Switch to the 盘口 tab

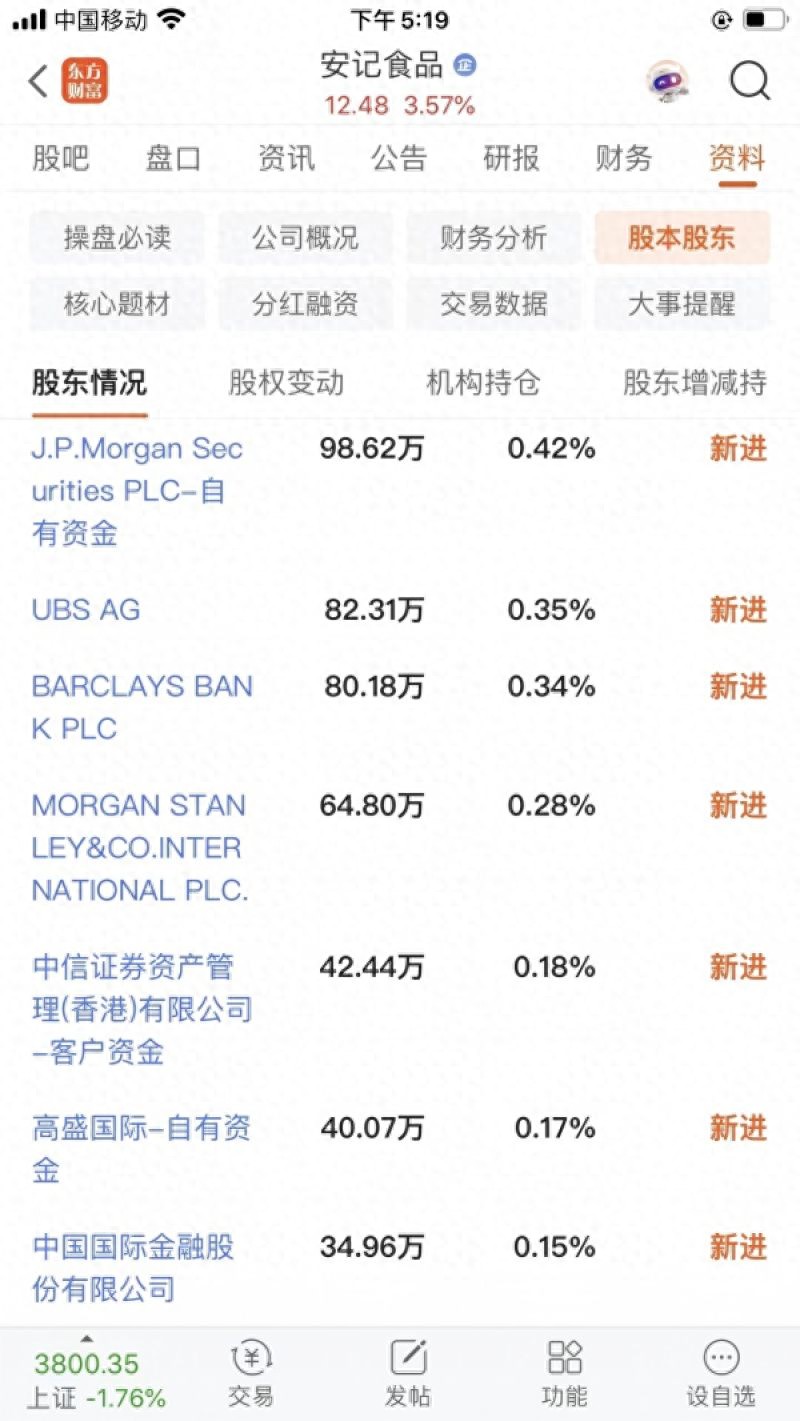coord(173,158)
